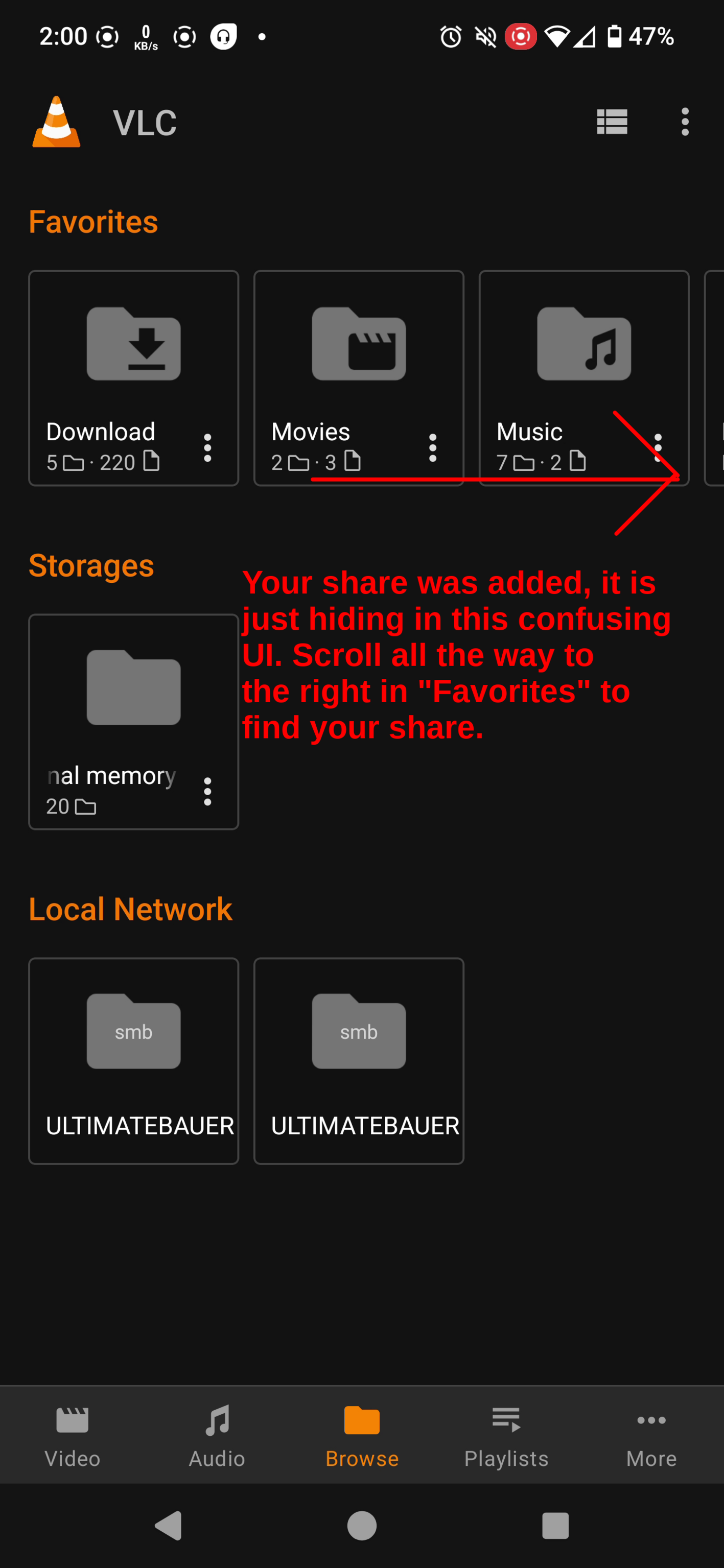
Task: Go back with the system back button
Action: pos(169,1526)
